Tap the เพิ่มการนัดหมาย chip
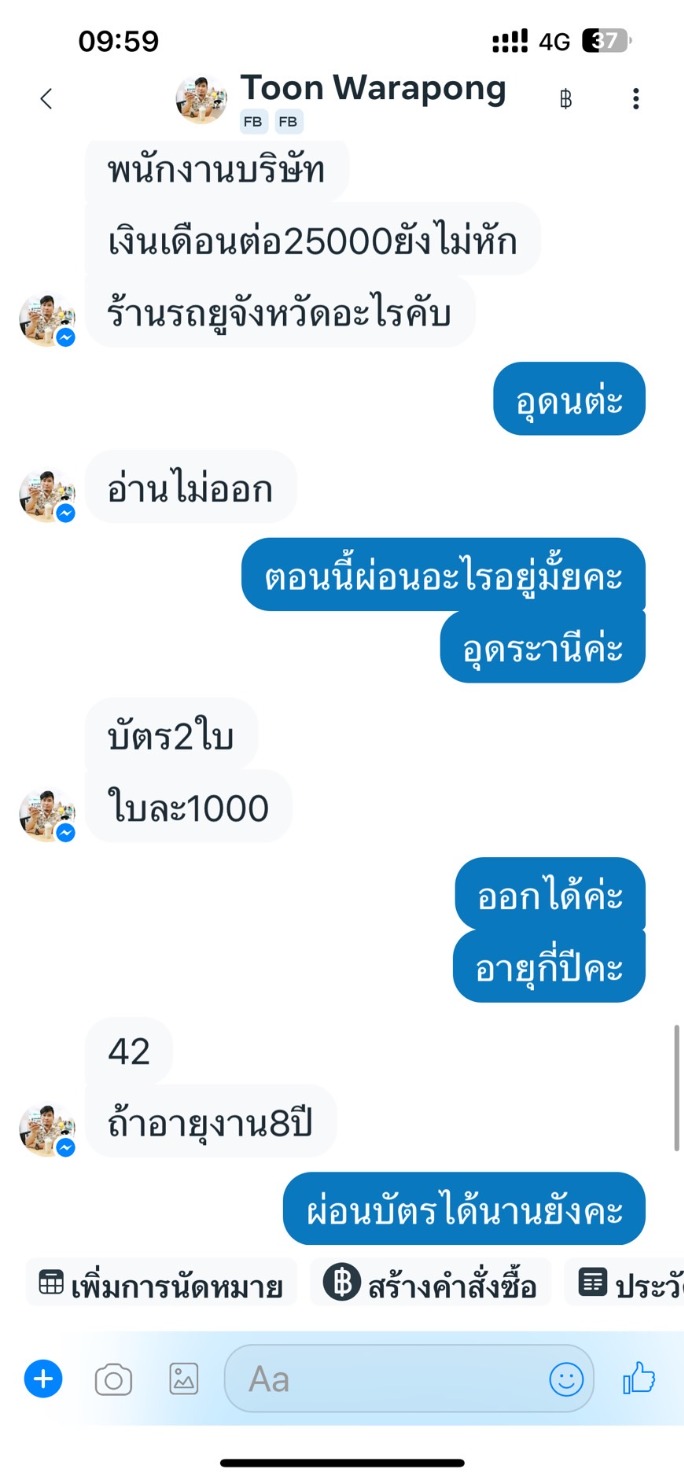This screenshot has width=684, height=1480. pos(161,1286)
